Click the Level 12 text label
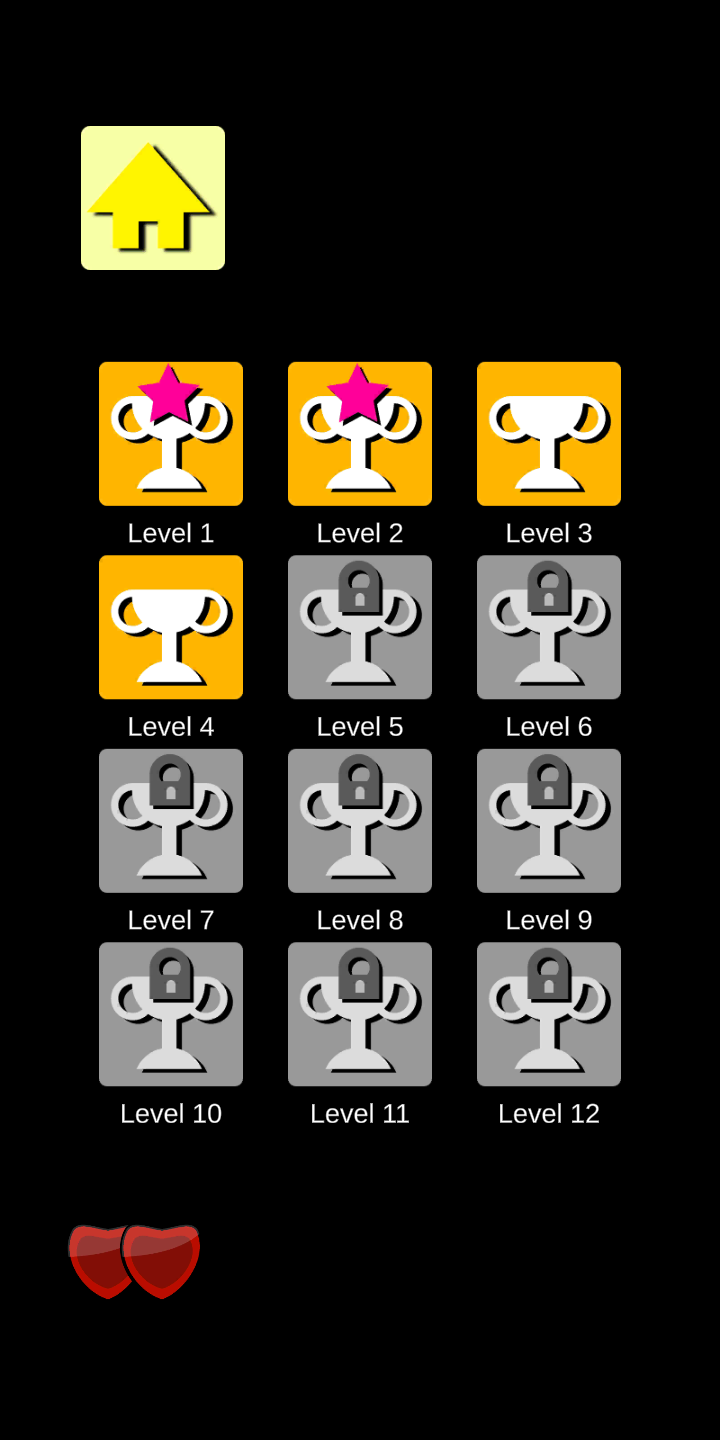This screenshot has height=1440, width=720. 548,1113
